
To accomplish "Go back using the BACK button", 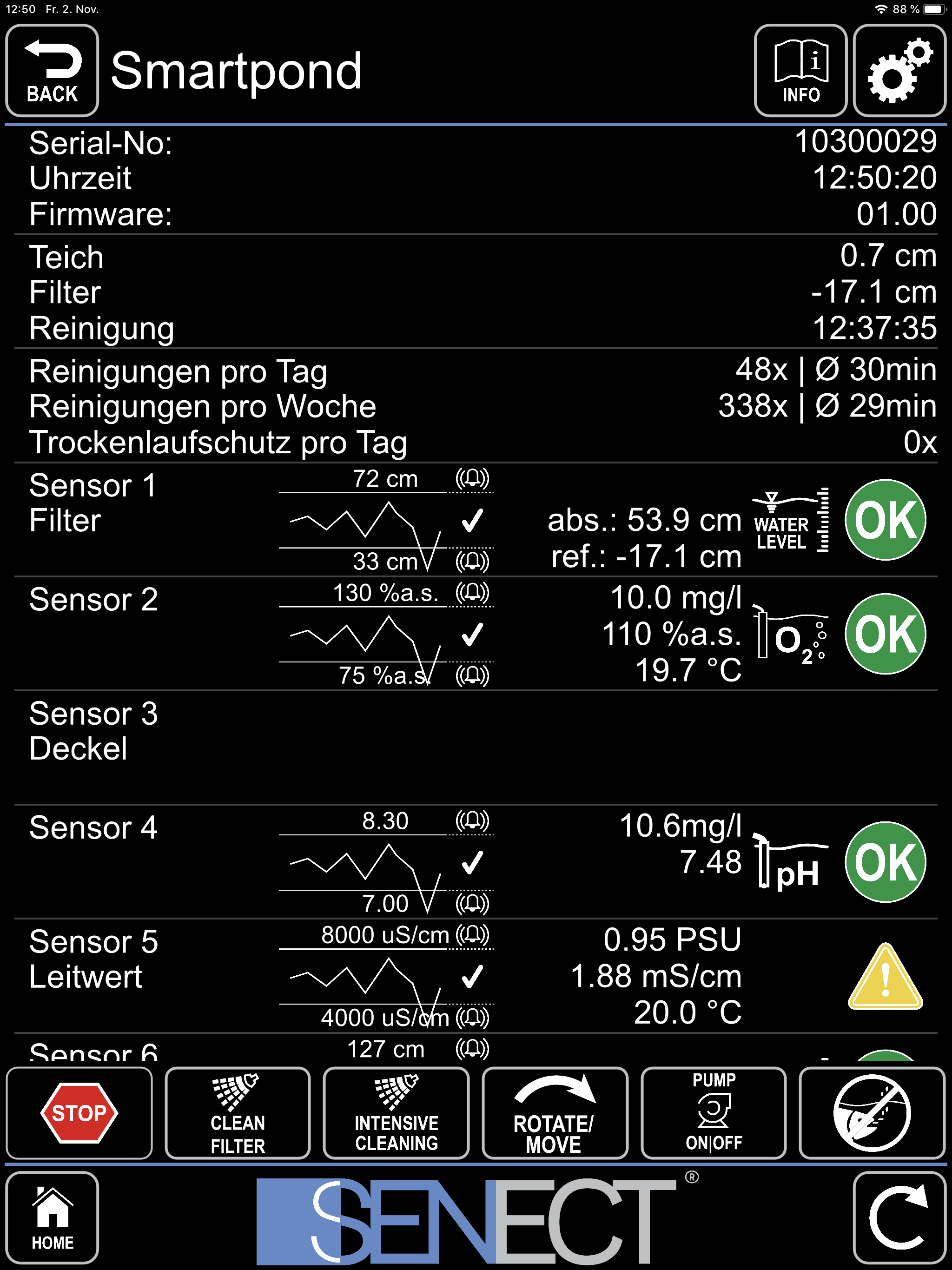I will click(52, 71).
